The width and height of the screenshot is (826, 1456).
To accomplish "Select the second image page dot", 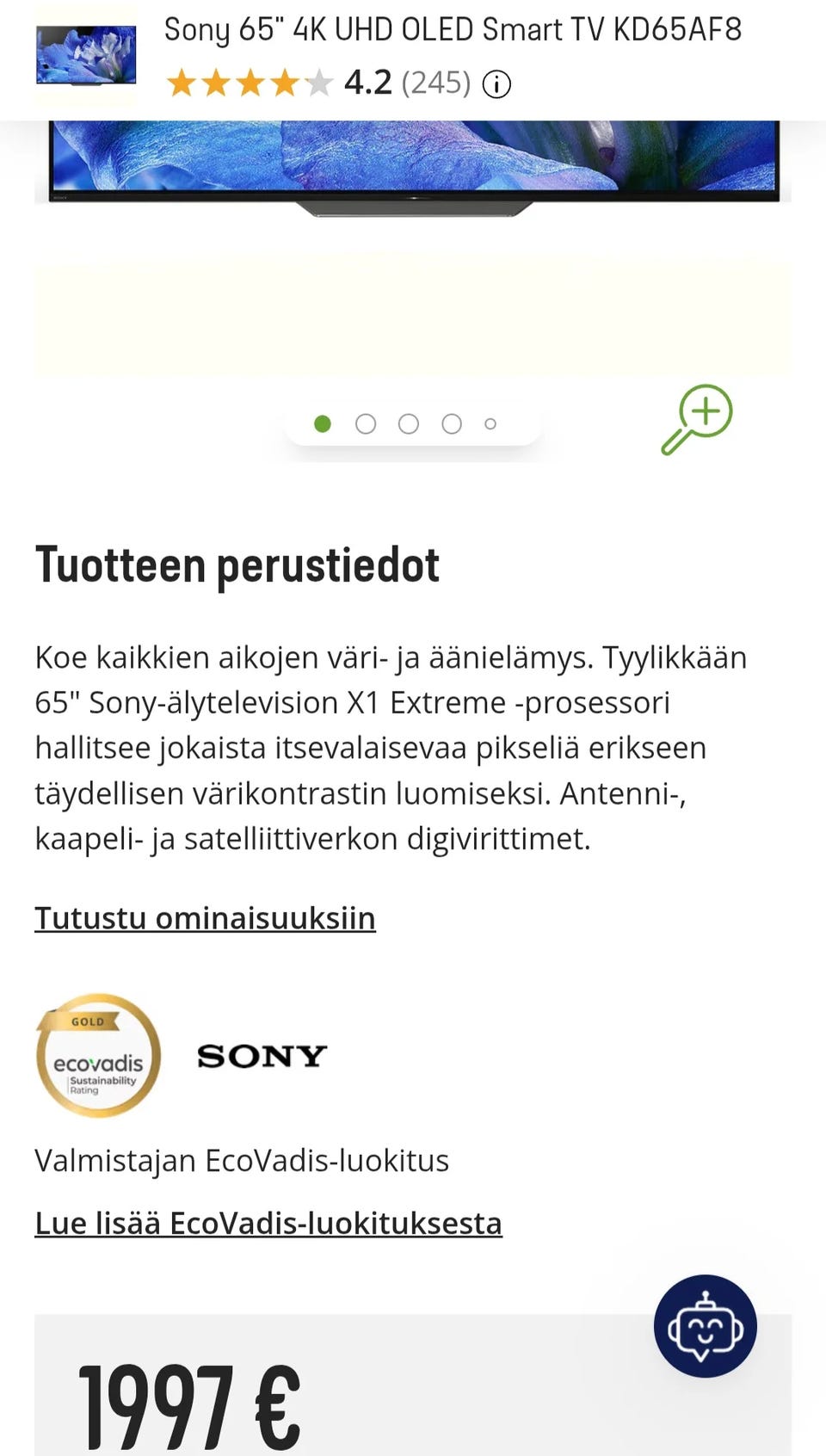I will [366, 424].
